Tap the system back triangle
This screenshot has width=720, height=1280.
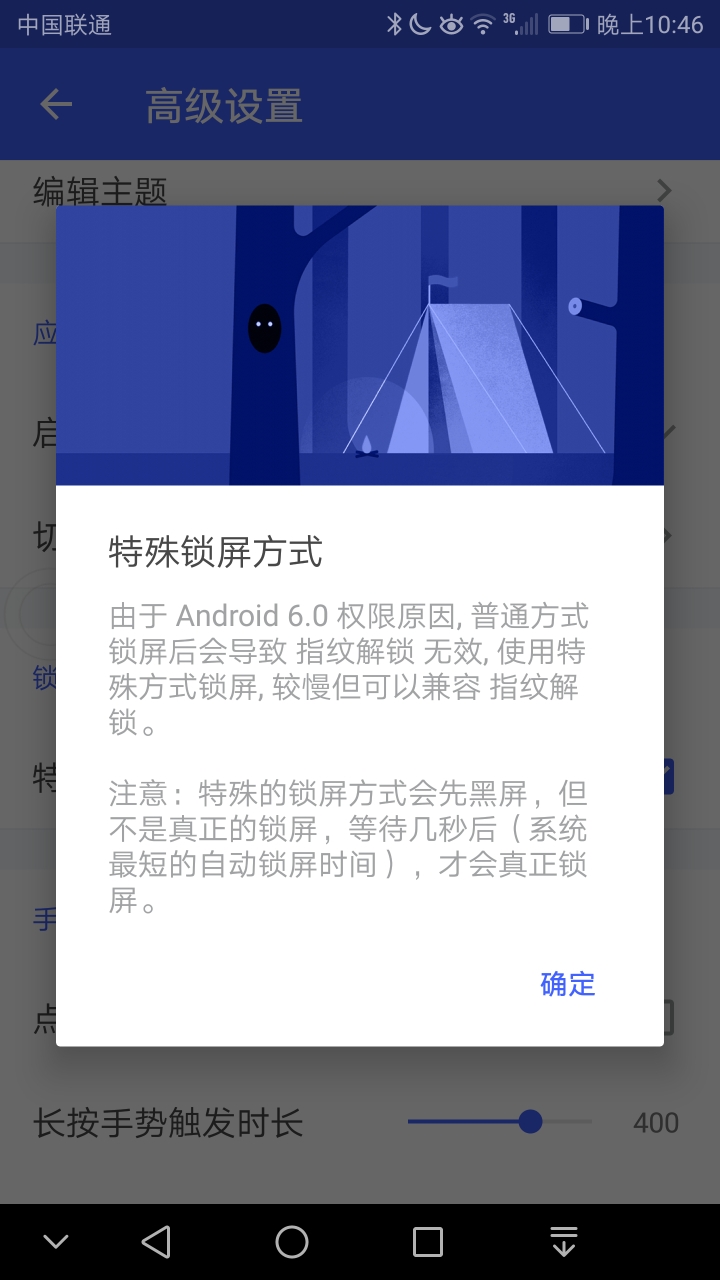pyautogui.click(x=156, y=1242)
